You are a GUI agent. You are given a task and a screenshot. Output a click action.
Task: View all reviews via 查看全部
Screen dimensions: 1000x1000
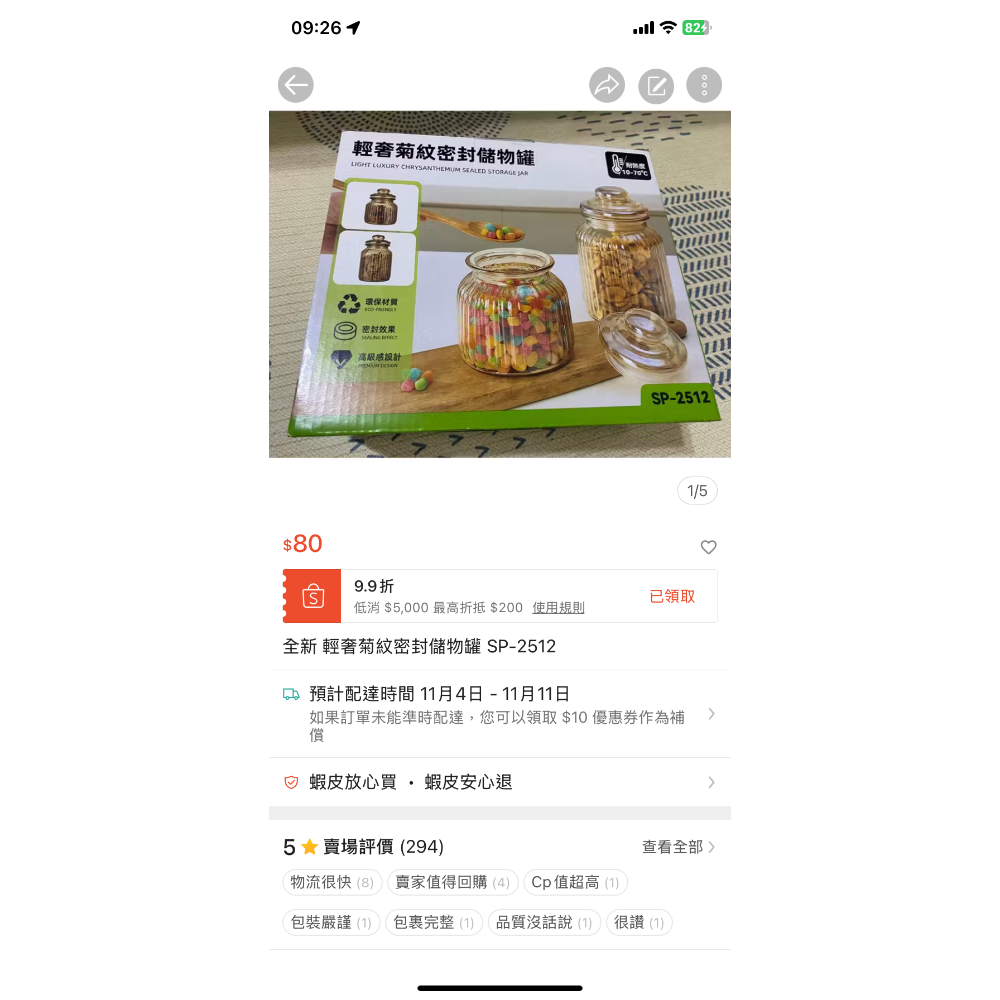(x=678, y=847)
